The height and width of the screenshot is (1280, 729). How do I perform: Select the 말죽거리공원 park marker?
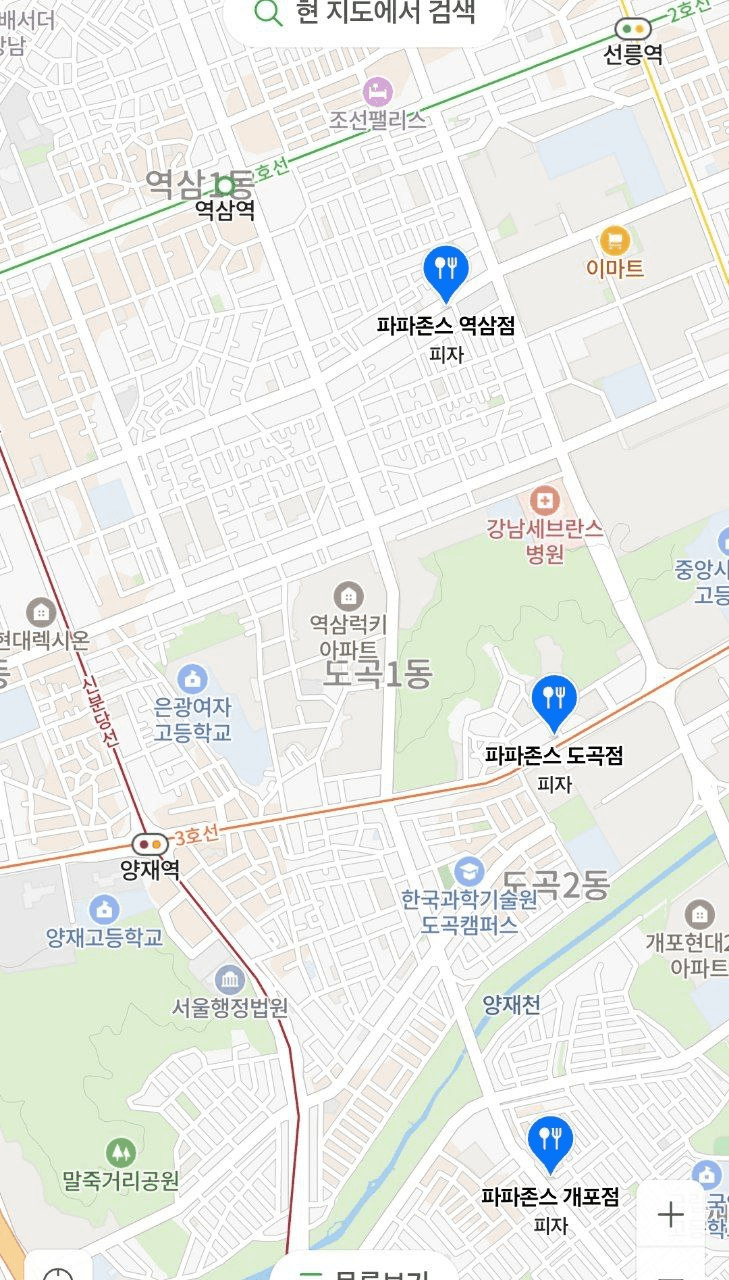coord(121,1153)
